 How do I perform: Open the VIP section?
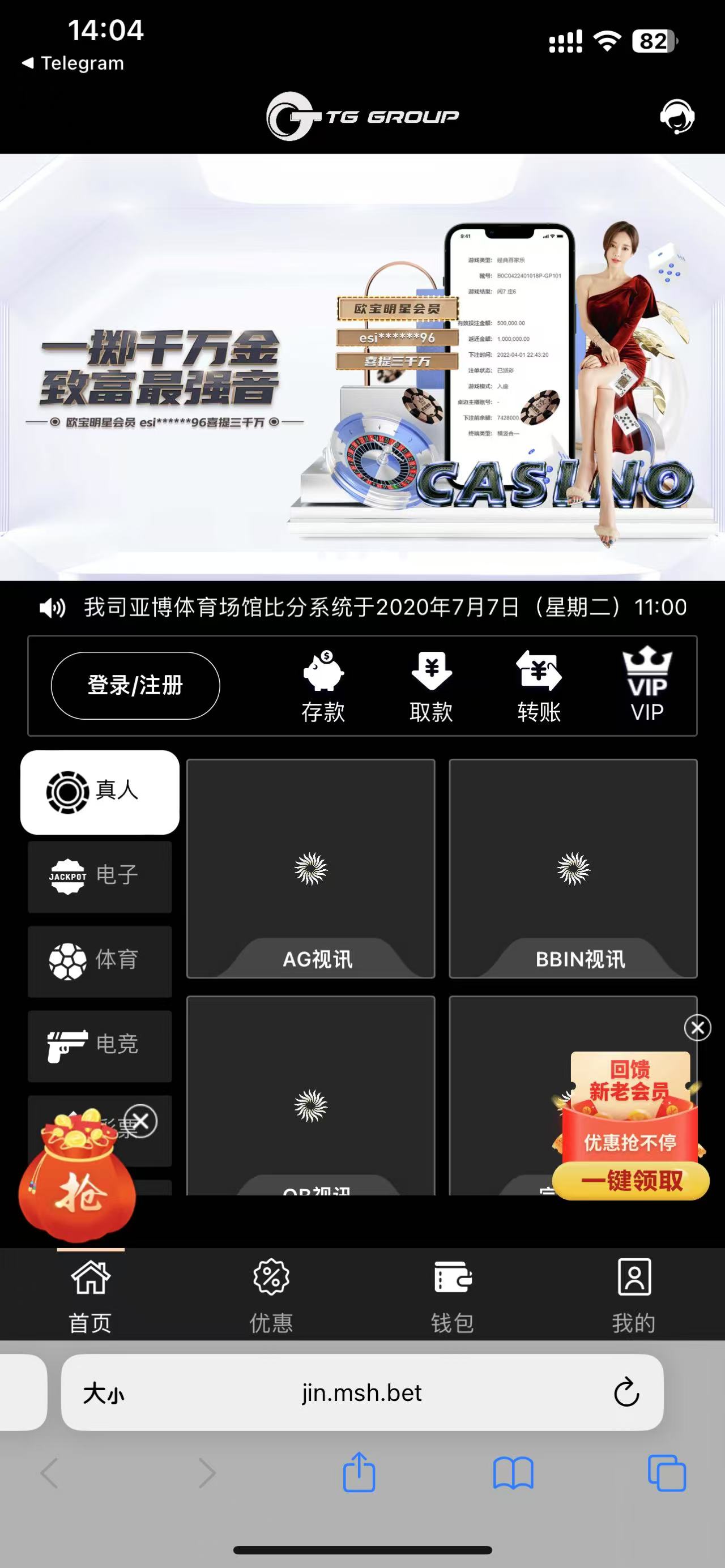[646, 686]
